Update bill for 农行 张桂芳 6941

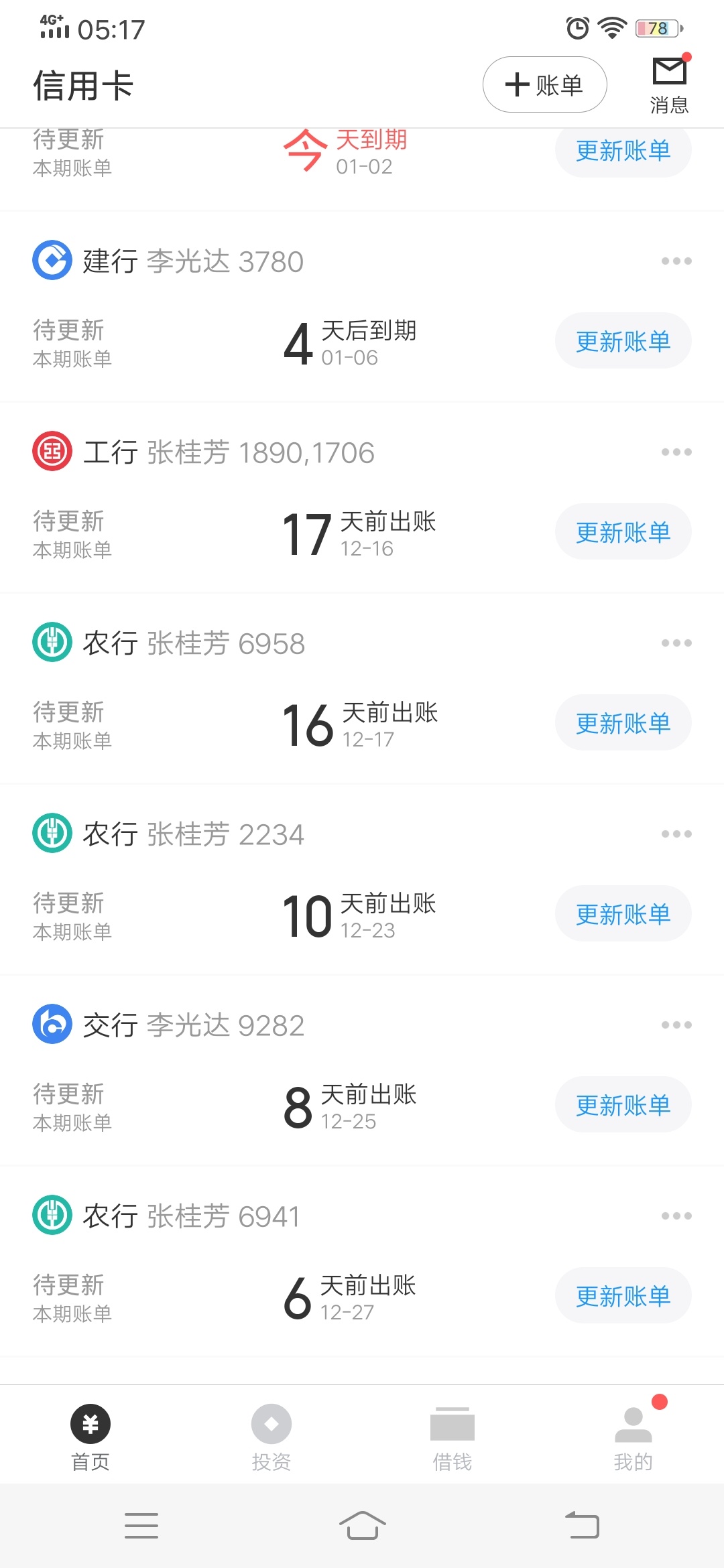[x=623, y=1296]
